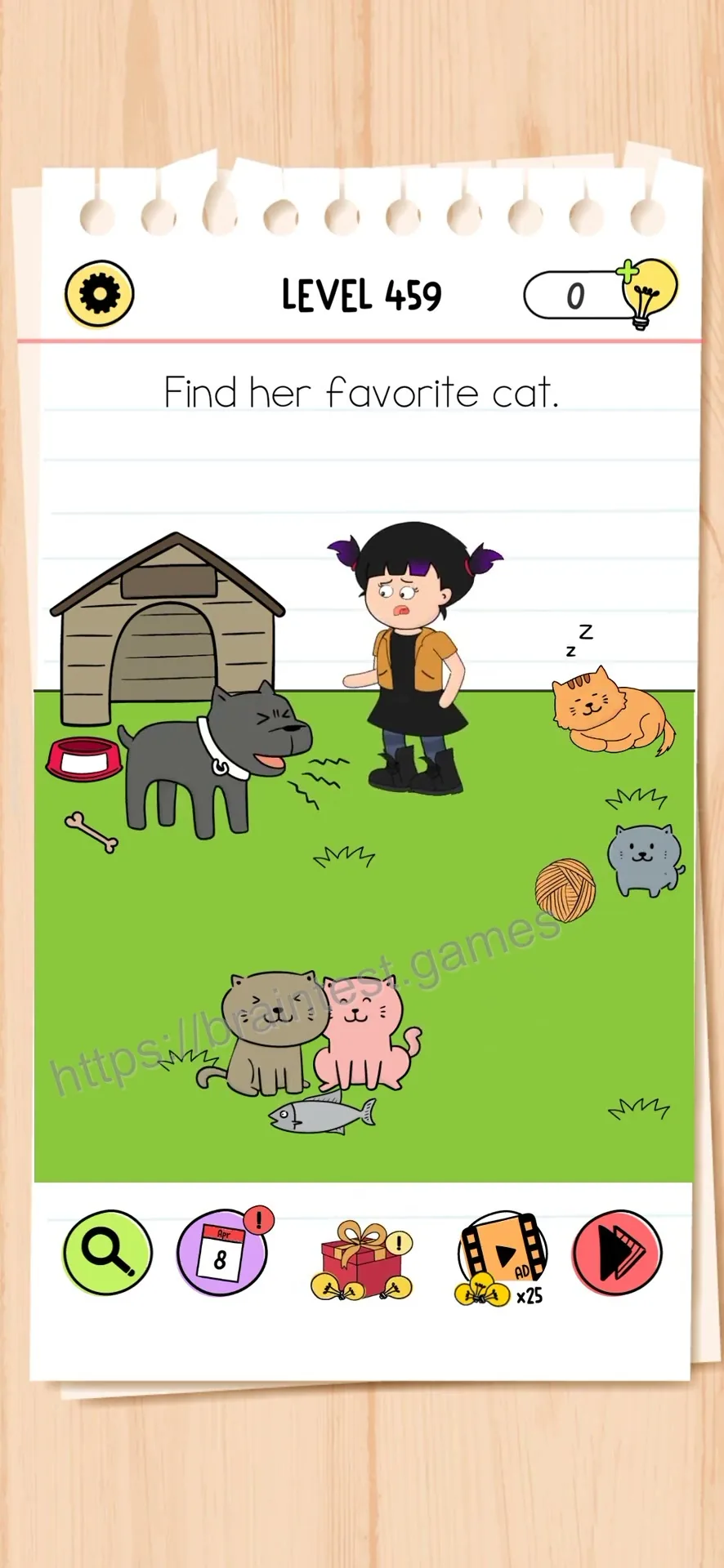Select the gray cat near yarn
Screen dimensions: 724x1568
pos(645,860)
